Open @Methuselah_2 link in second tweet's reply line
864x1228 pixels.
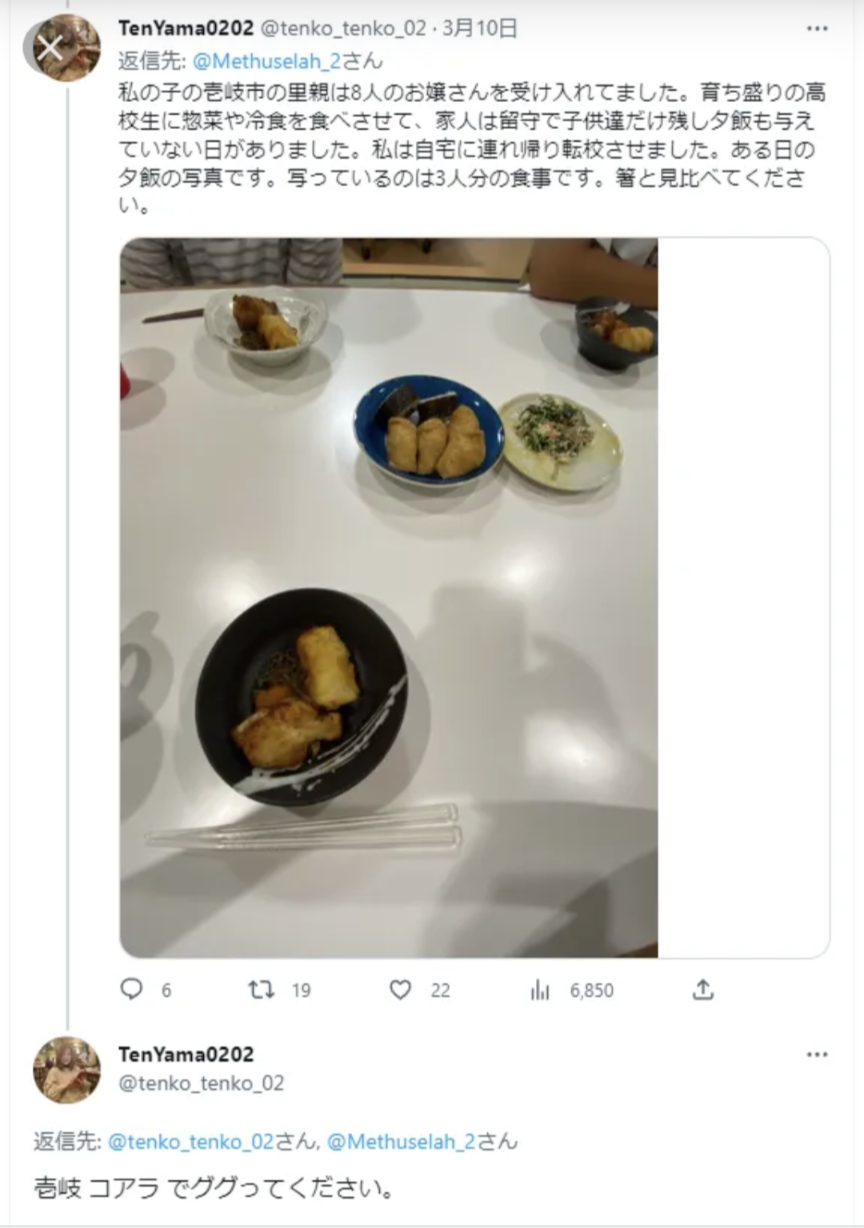pyautogui.click(x=401, y=1141)
